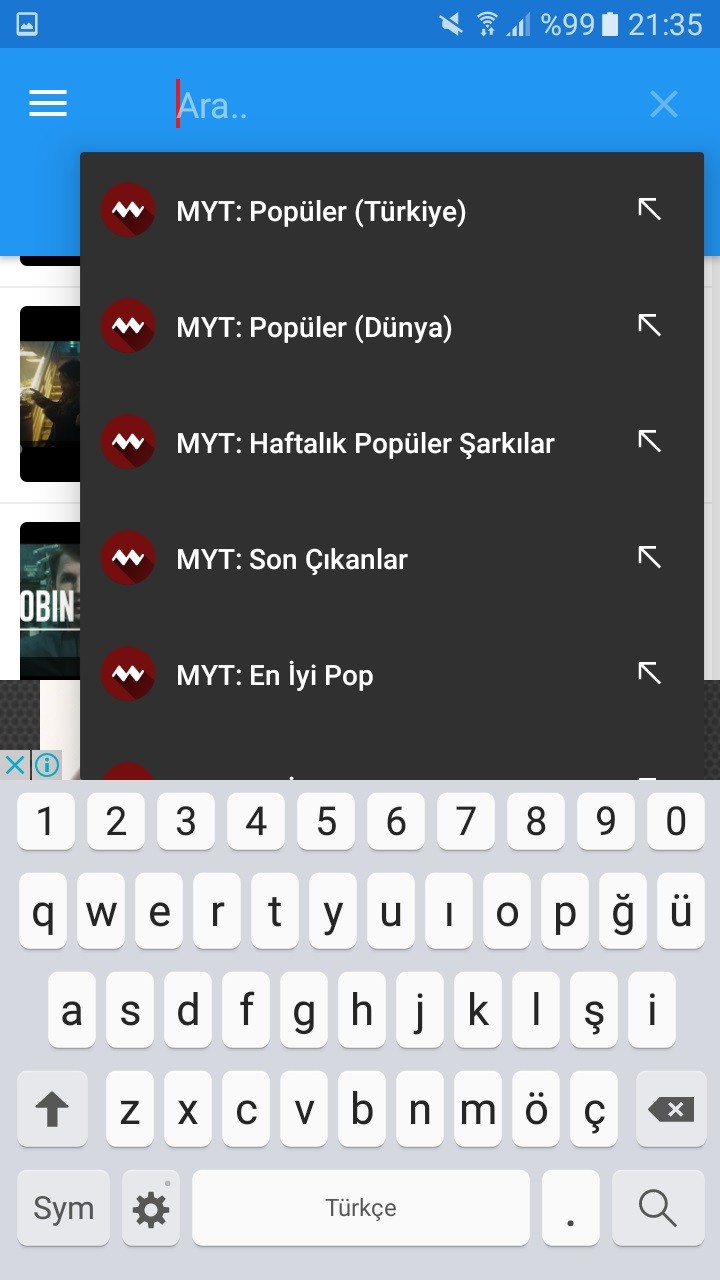Viewport: 720px width, 1280px height.
Task: Tap the keyboard search key
Action: click(657, 1208)
